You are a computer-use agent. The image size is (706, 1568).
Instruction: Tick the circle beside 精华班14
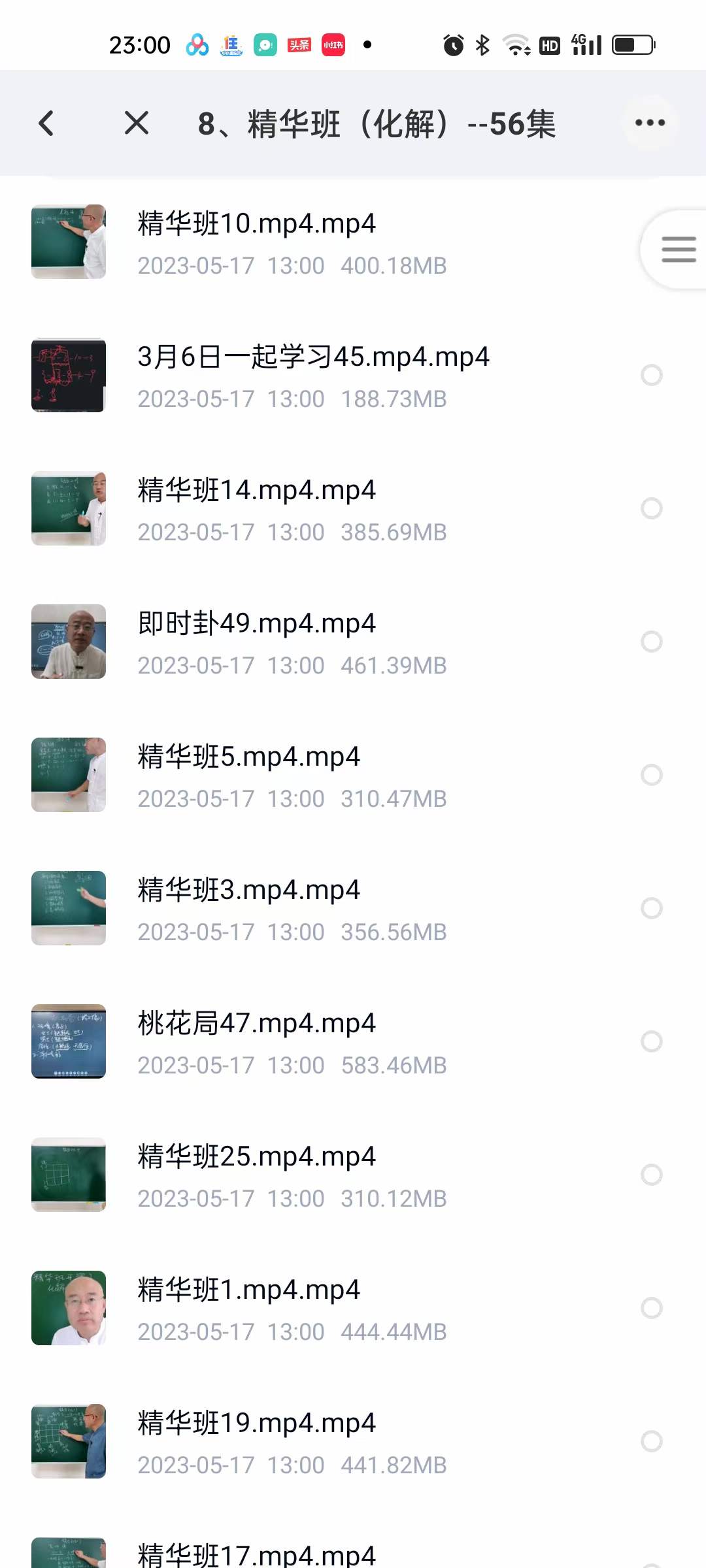coord(652,508)
